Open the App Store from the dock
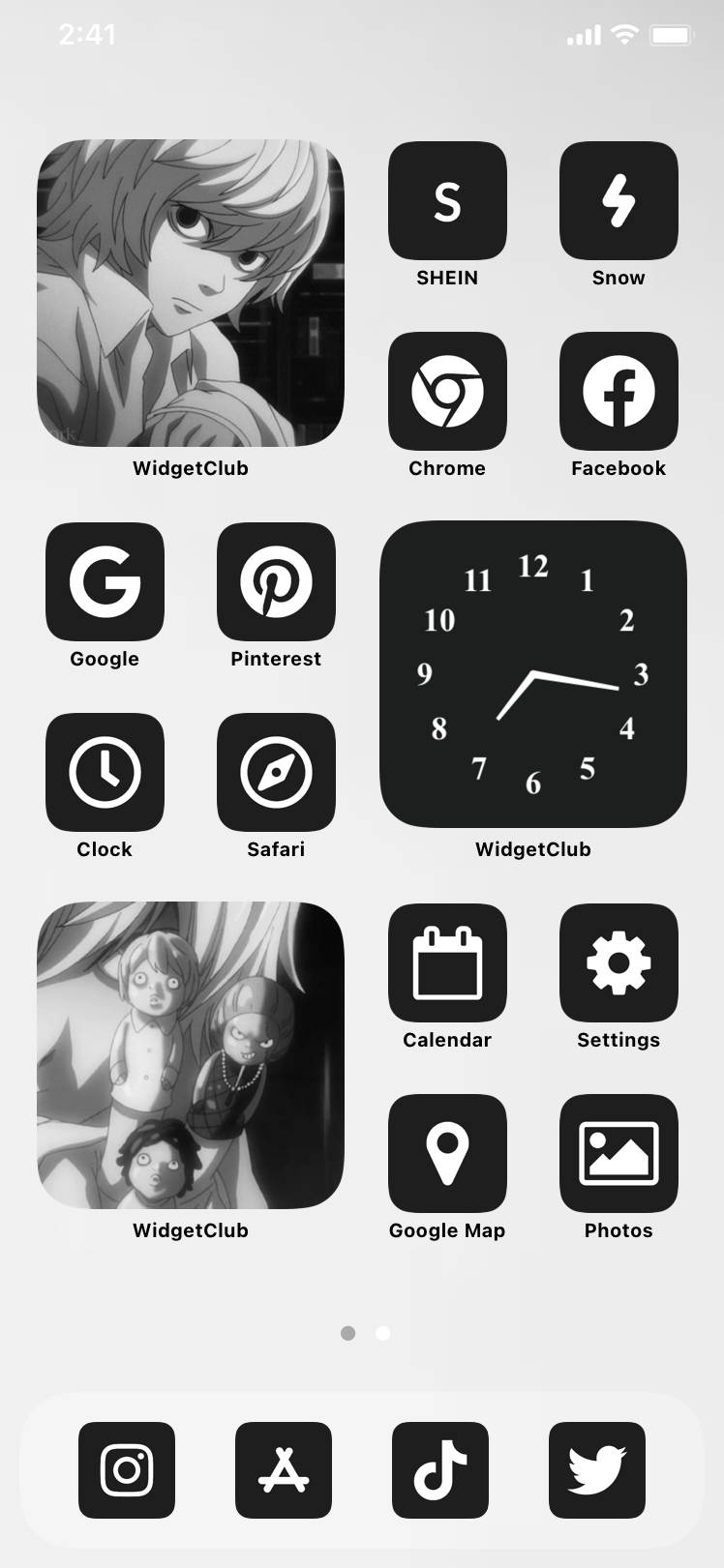 click(284, 1470)
